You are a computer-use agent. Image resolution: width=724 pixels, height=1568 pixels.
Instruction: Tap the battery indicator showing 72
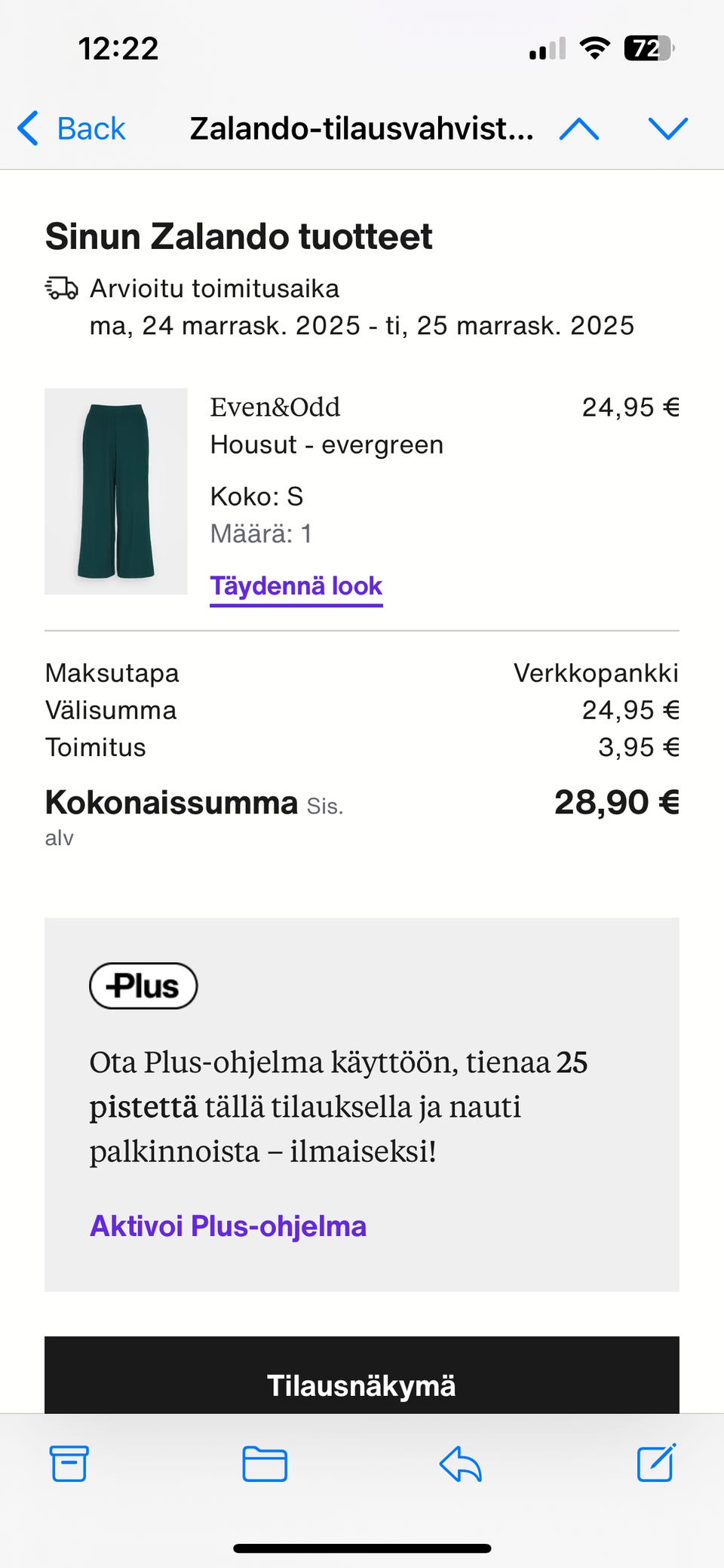pos(646,48)
